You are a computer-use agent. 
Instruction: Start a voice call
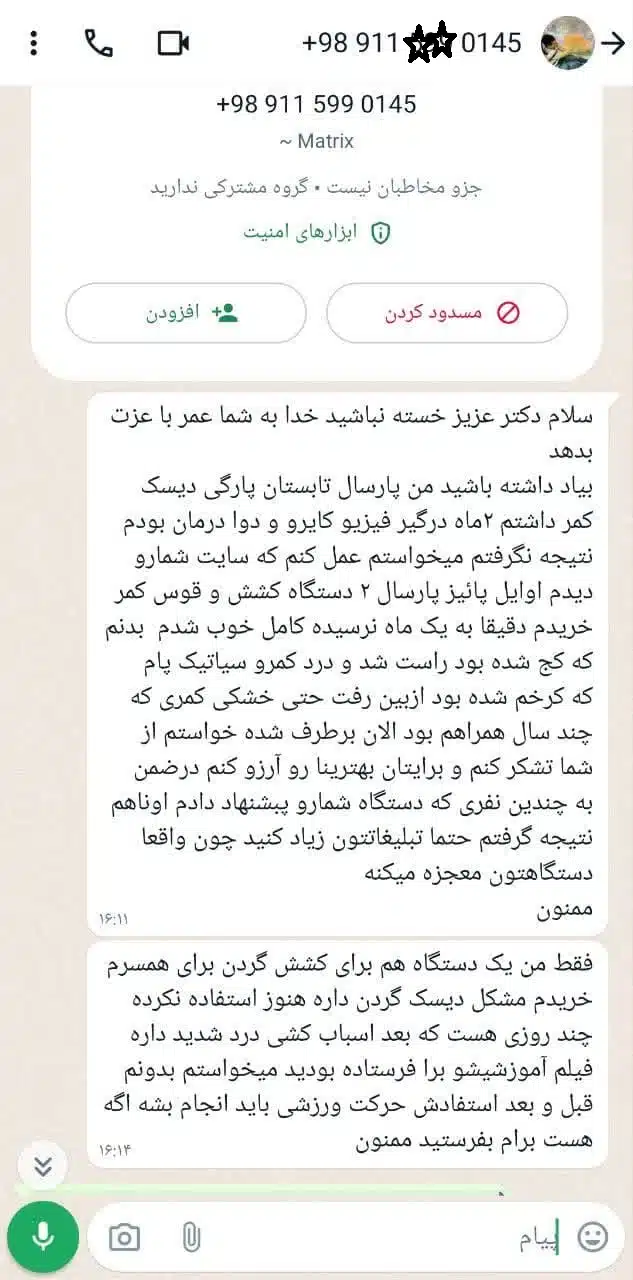[x=98, y=43]
